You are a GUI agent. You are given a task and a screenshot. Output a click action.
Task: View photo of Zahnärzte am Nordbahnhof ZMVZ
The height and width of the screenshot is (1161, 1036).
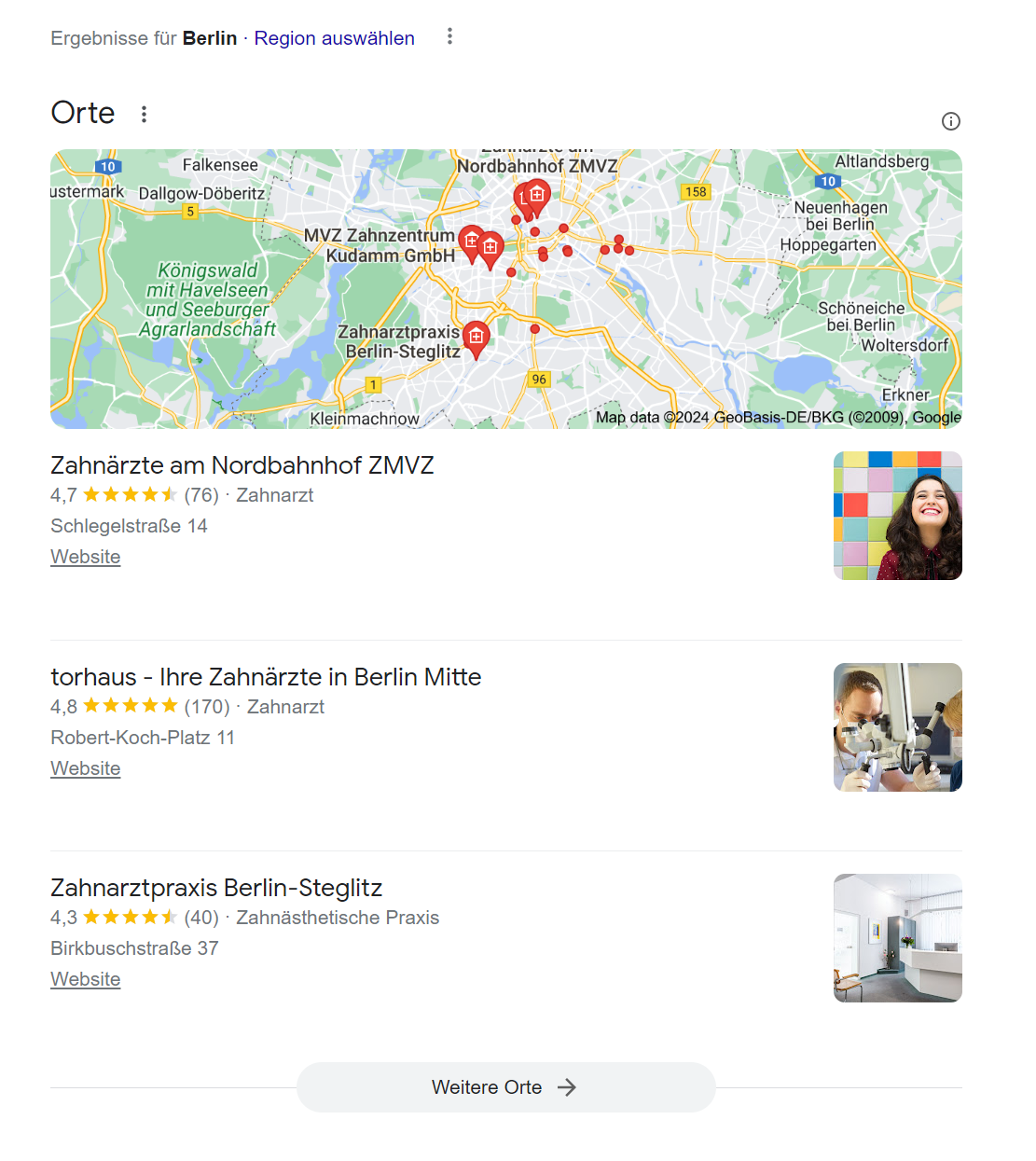click(897, 516)
